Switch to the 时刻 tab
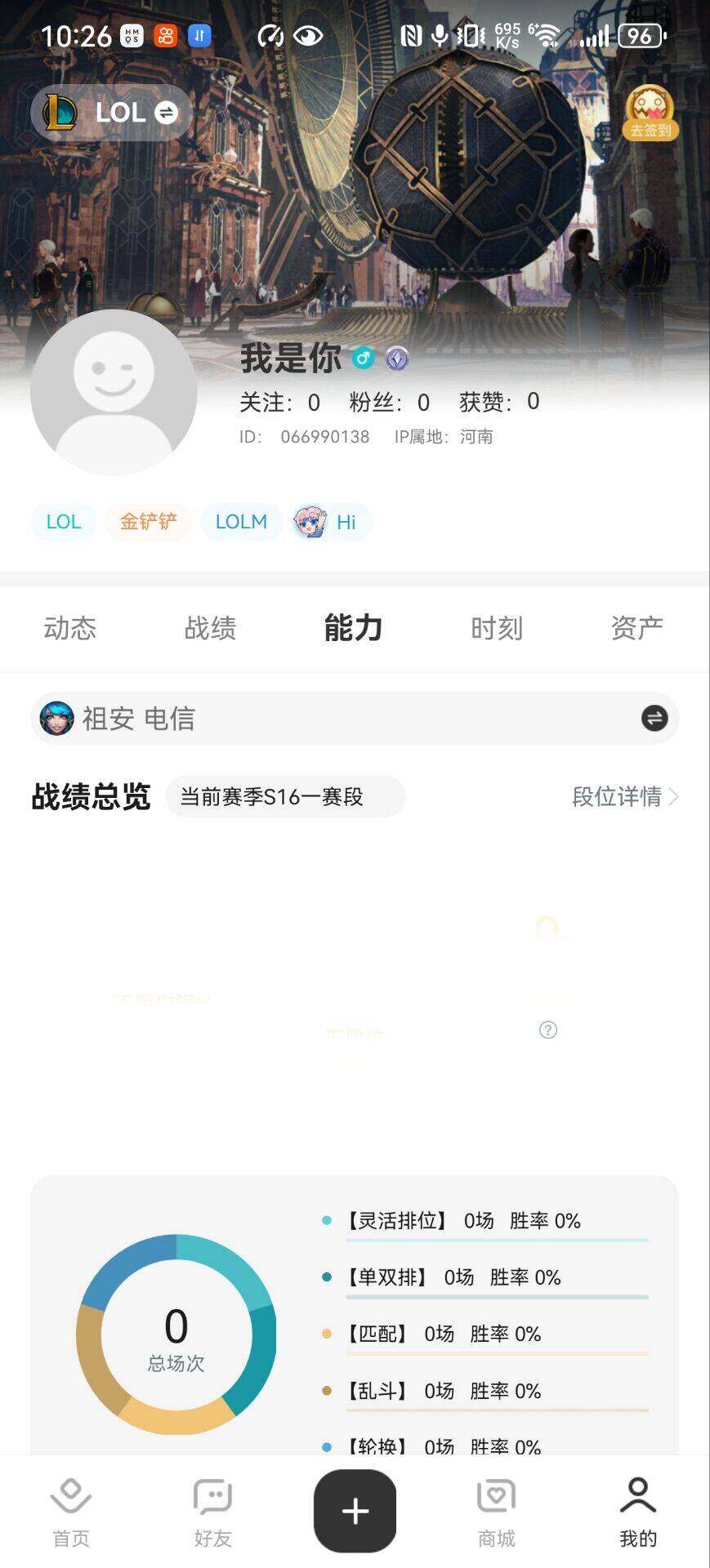This screenshot has height=1568, width=710. (496, 628)
